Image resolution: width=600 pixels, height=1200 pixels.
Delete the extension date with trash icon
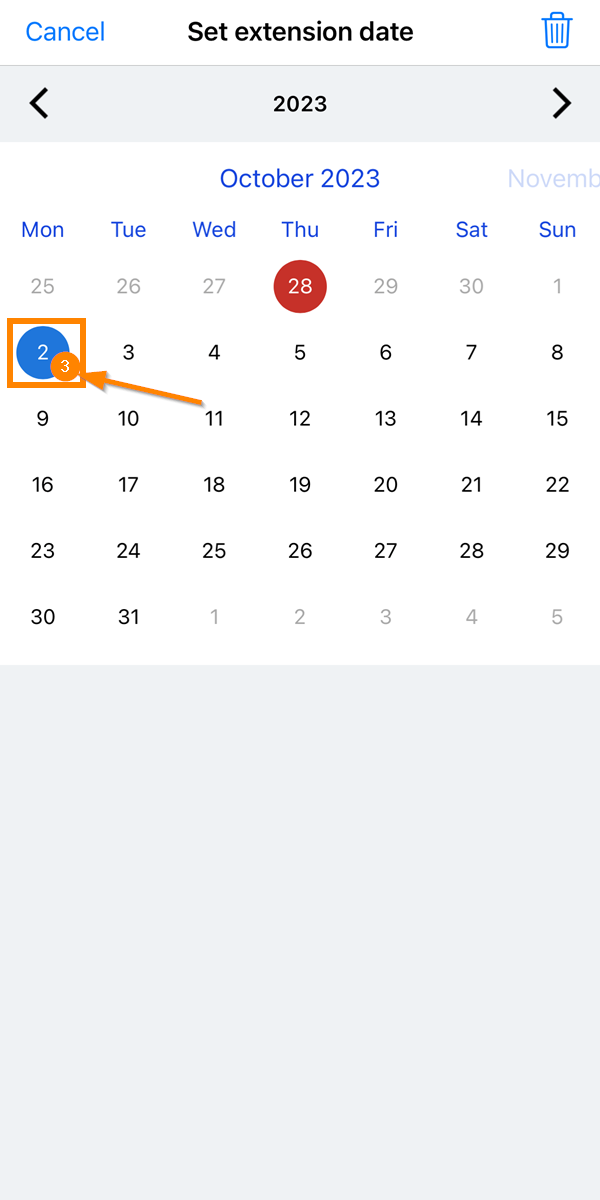tap(557, 31)
